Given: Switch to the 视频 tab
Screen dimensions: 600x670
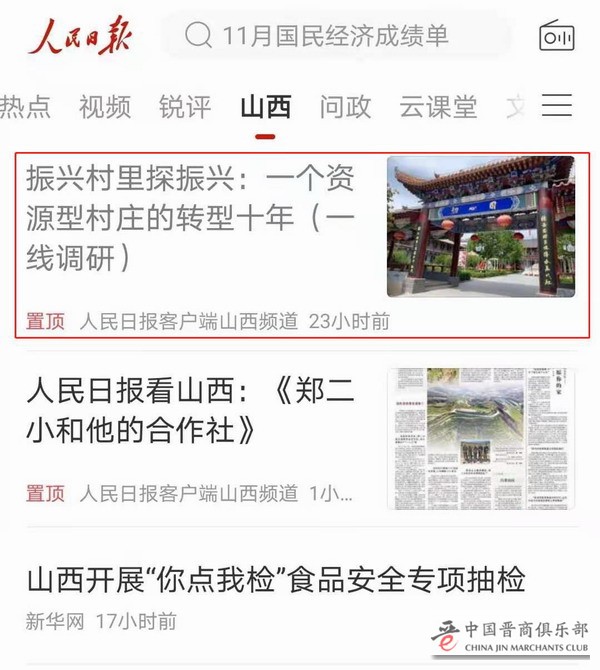Looking at the screenshot, I should tap(105, 106).
